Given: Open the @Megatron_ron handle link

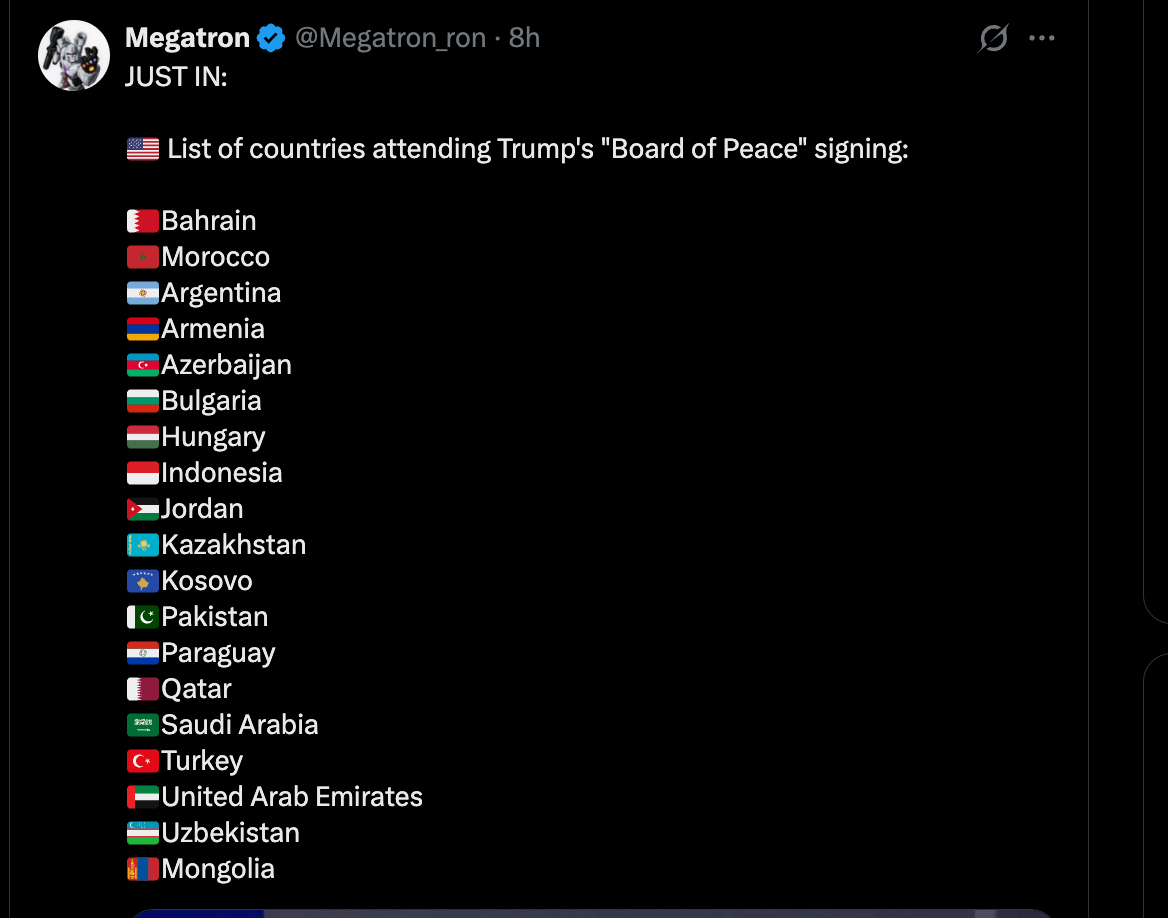Looking at the screenshot, I should [390, 38].
